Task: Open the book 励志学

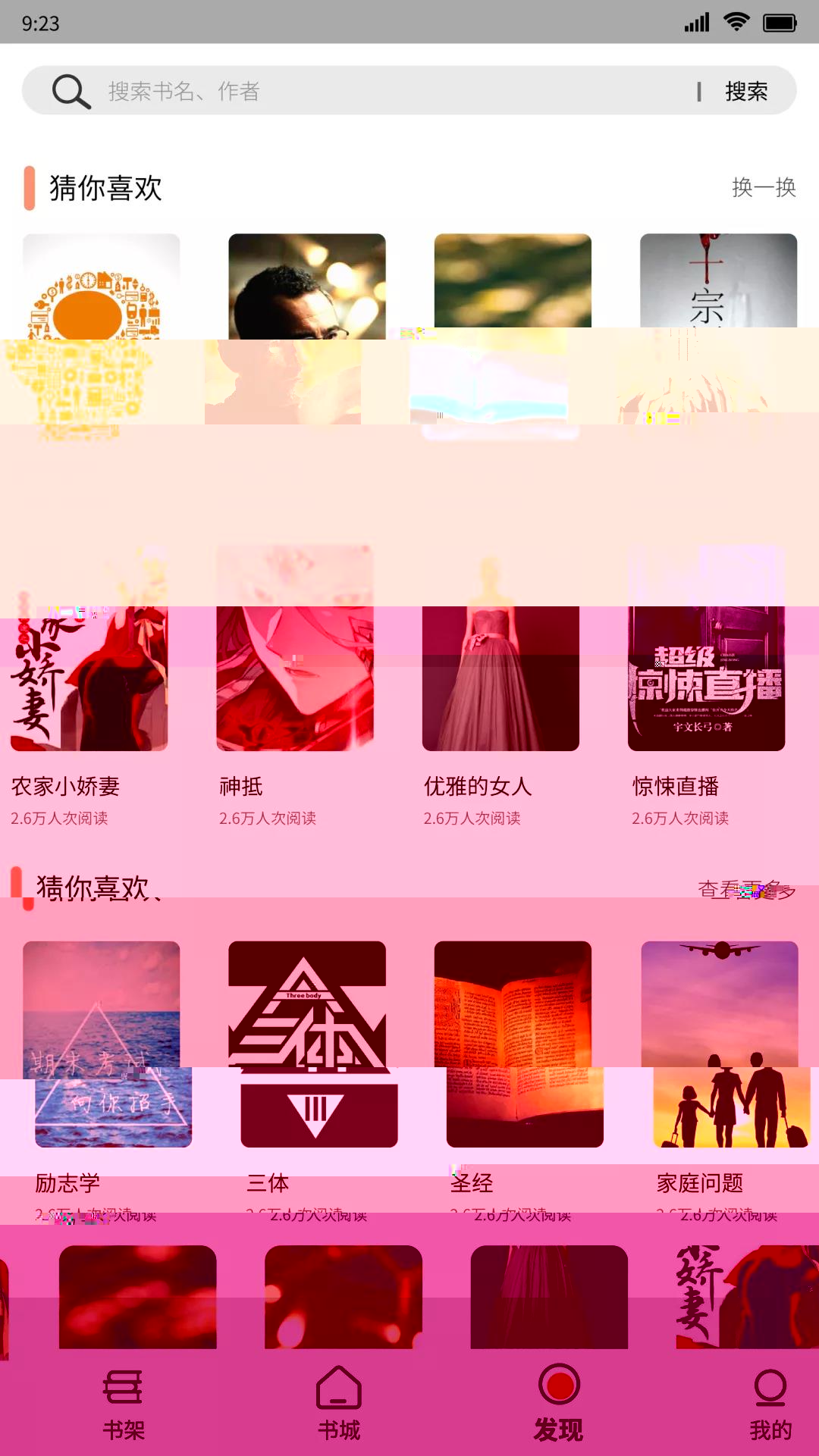Action: pos(102,1044)
